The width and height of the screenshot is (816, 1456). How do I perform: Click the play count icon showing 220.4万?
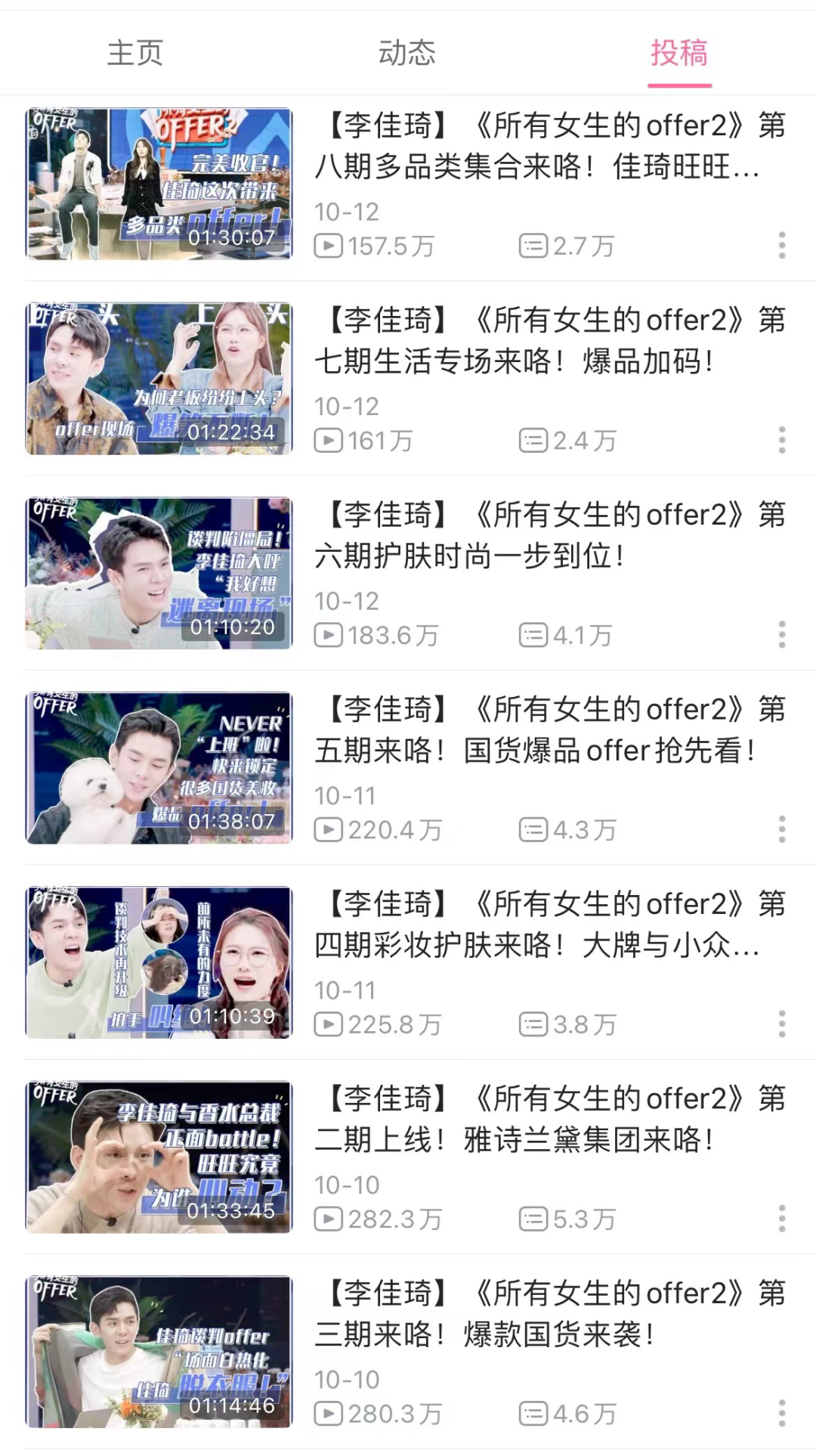[329, 829]
